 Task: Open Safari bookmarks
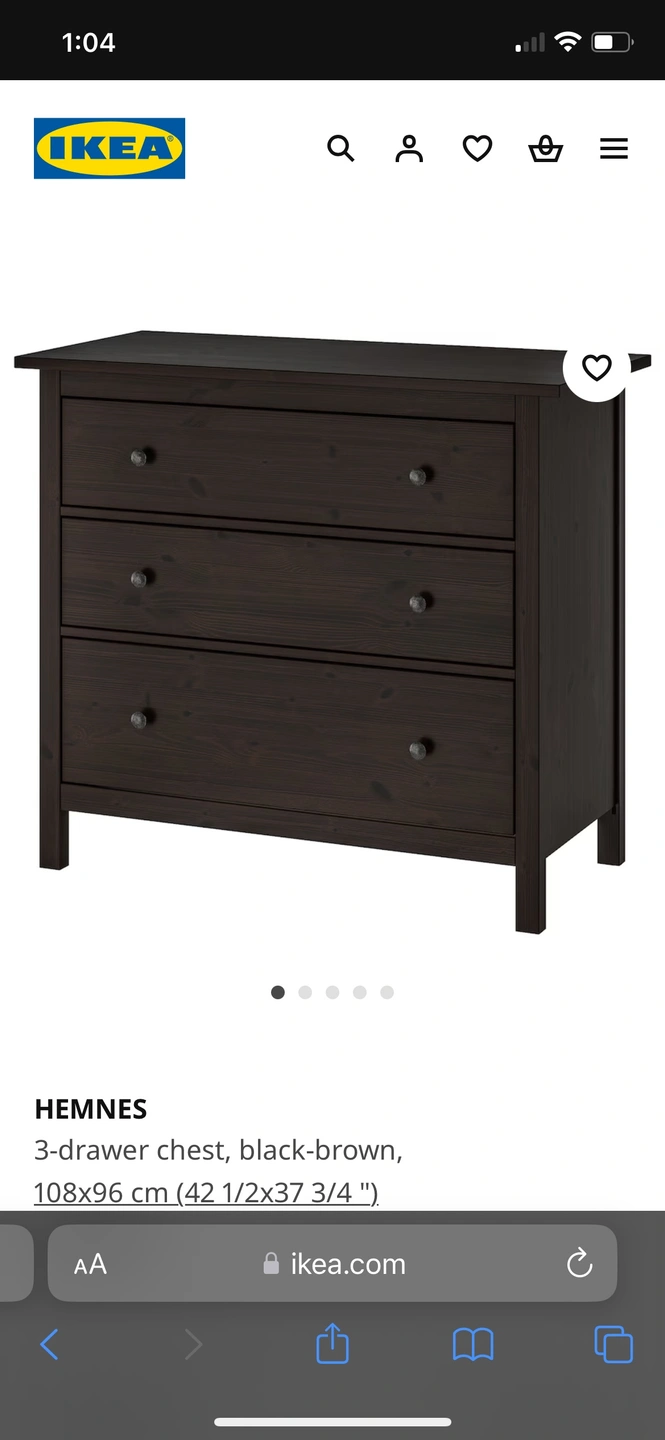tap(473, 1345)
